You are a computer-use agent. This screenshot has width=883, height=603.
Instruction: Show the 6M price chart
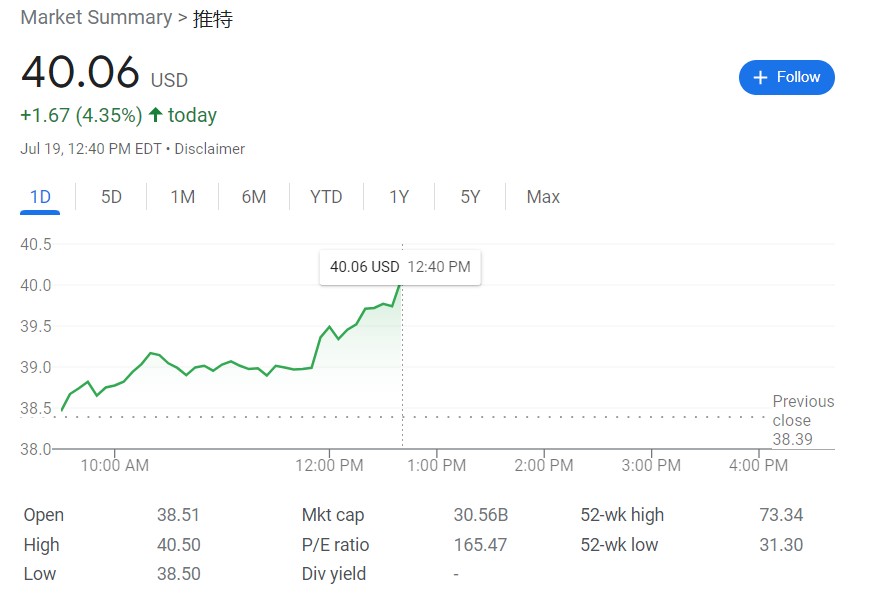(x=254, y=197)
